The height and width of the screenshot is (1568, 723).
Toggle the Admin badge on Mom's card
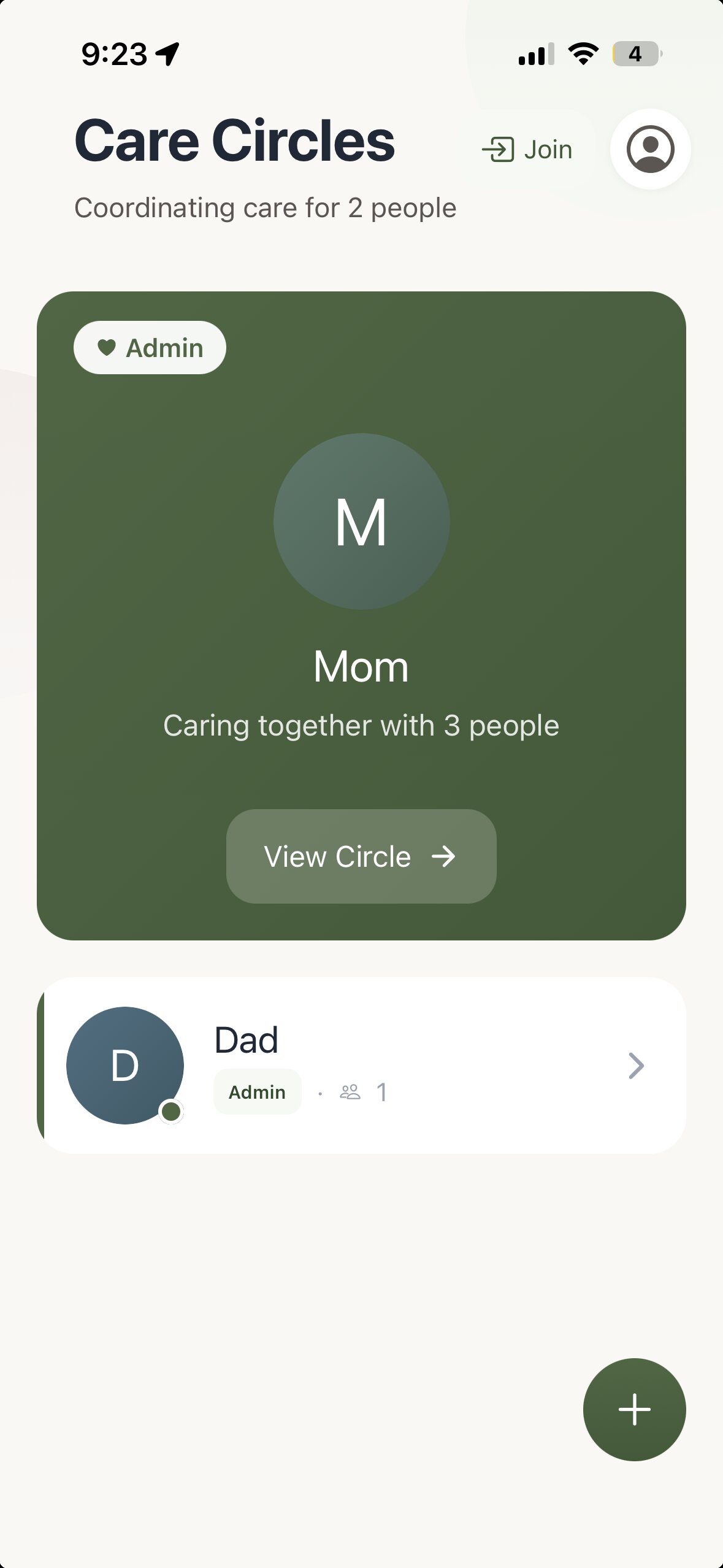click(149, 347)
